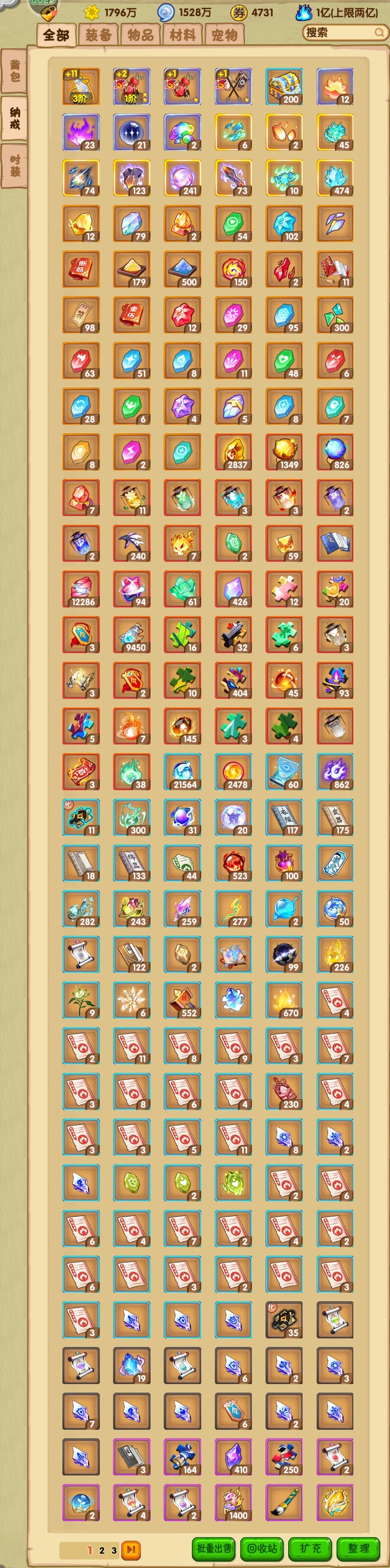Go to page 2
The width and height of the screenshot is (390, 1568).
[102, 1550]
